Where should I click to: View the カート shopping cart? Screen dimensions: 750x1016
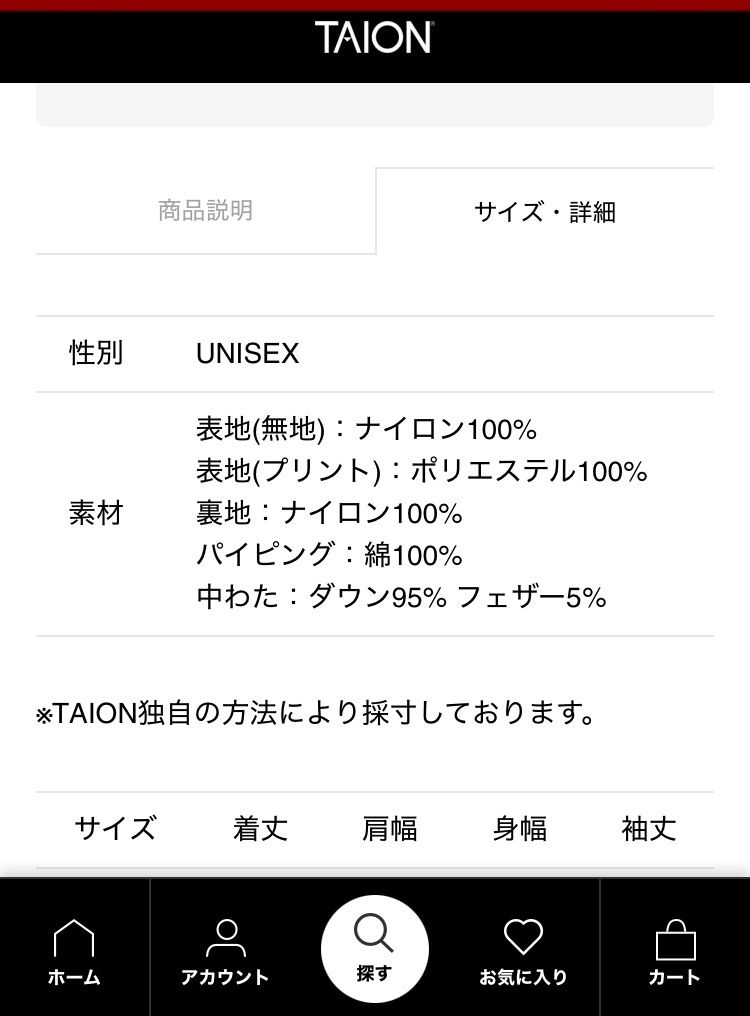click(x=674, y=950)
